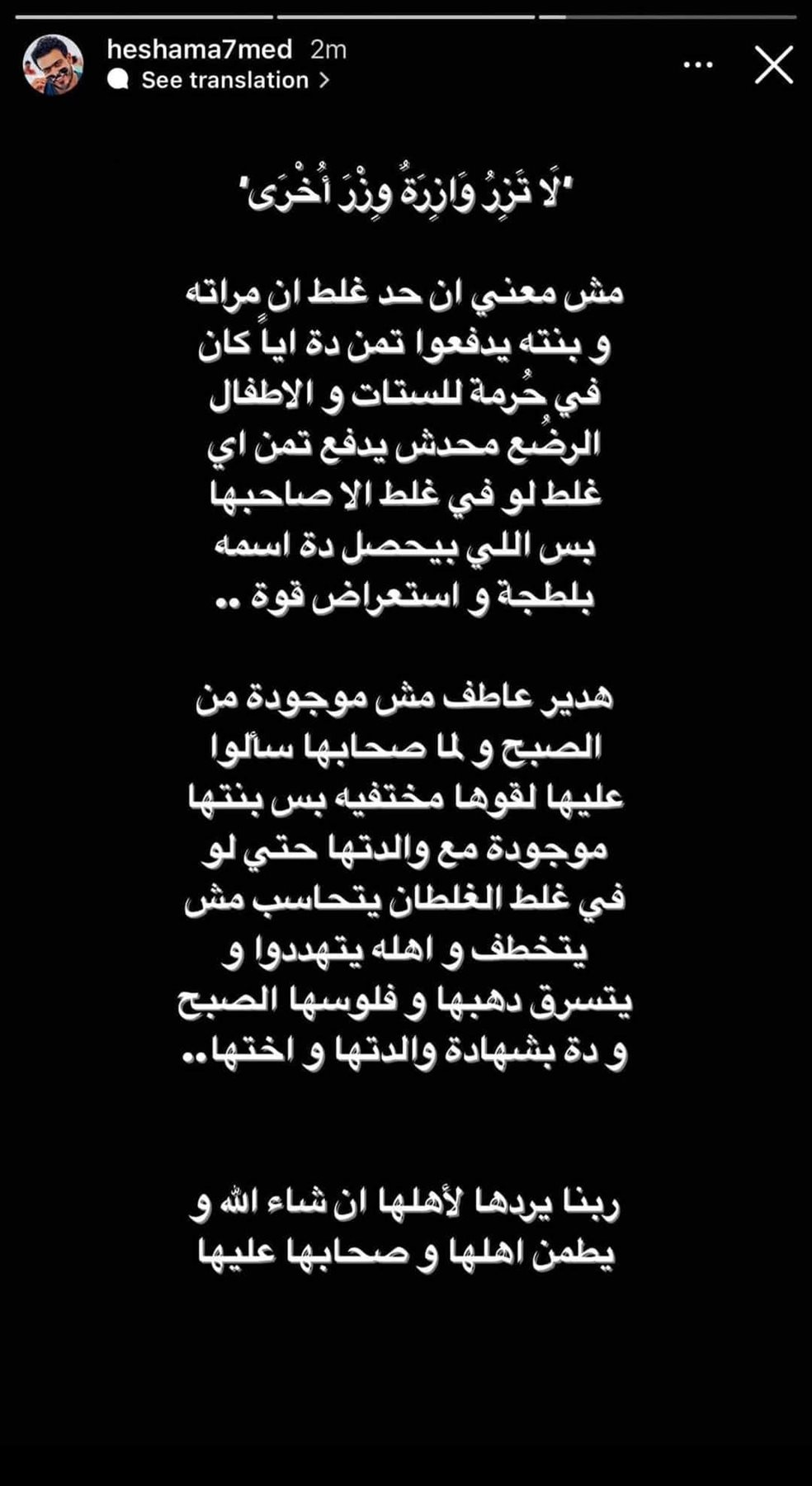Tap See translation for this story
Screen dimensions: 812x1486
pyautogui.click(x=224, y=80)
